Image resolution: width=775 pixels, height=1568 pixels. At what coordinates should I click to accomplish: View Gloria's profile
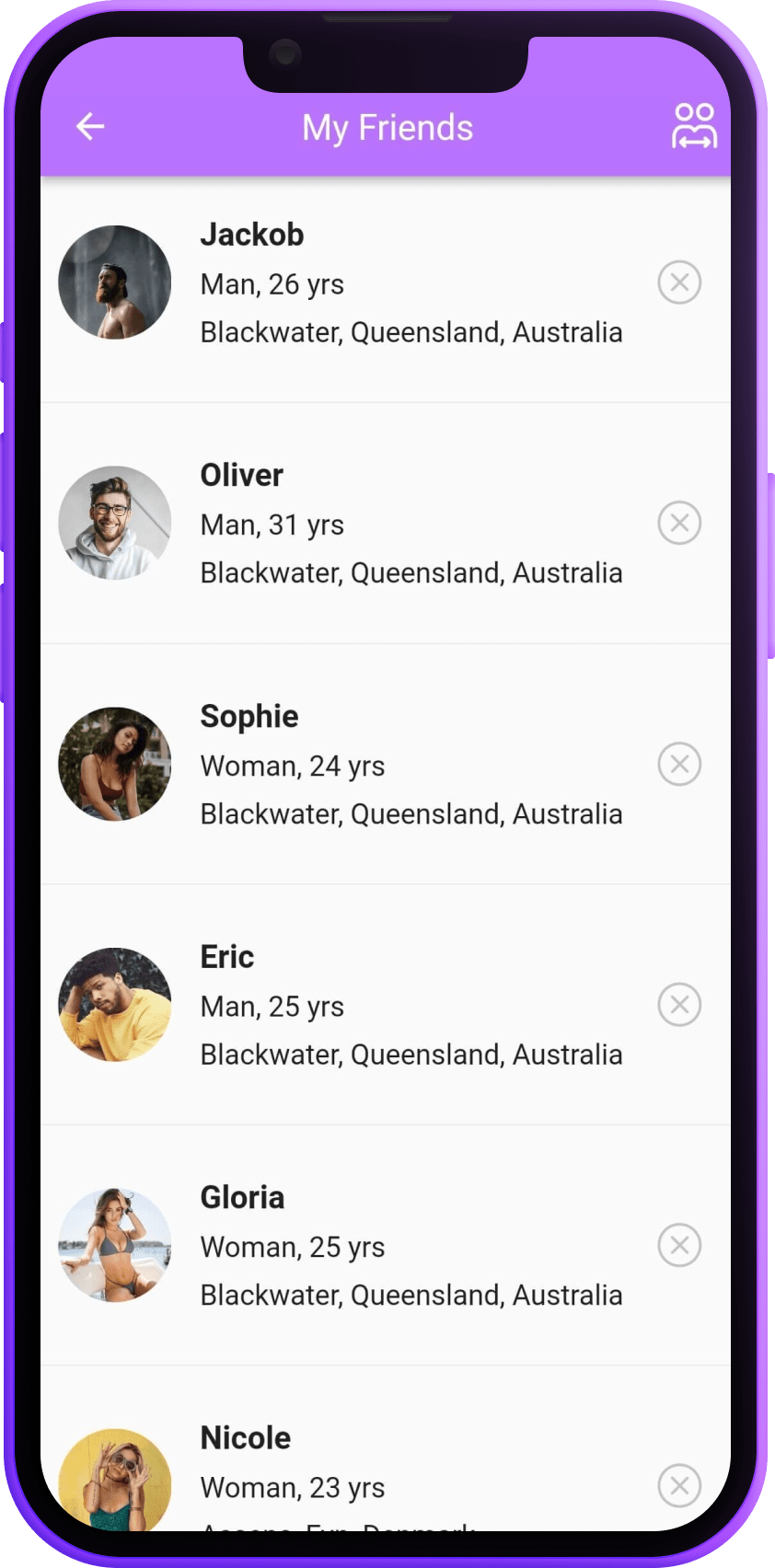(x=368, y=1247)
